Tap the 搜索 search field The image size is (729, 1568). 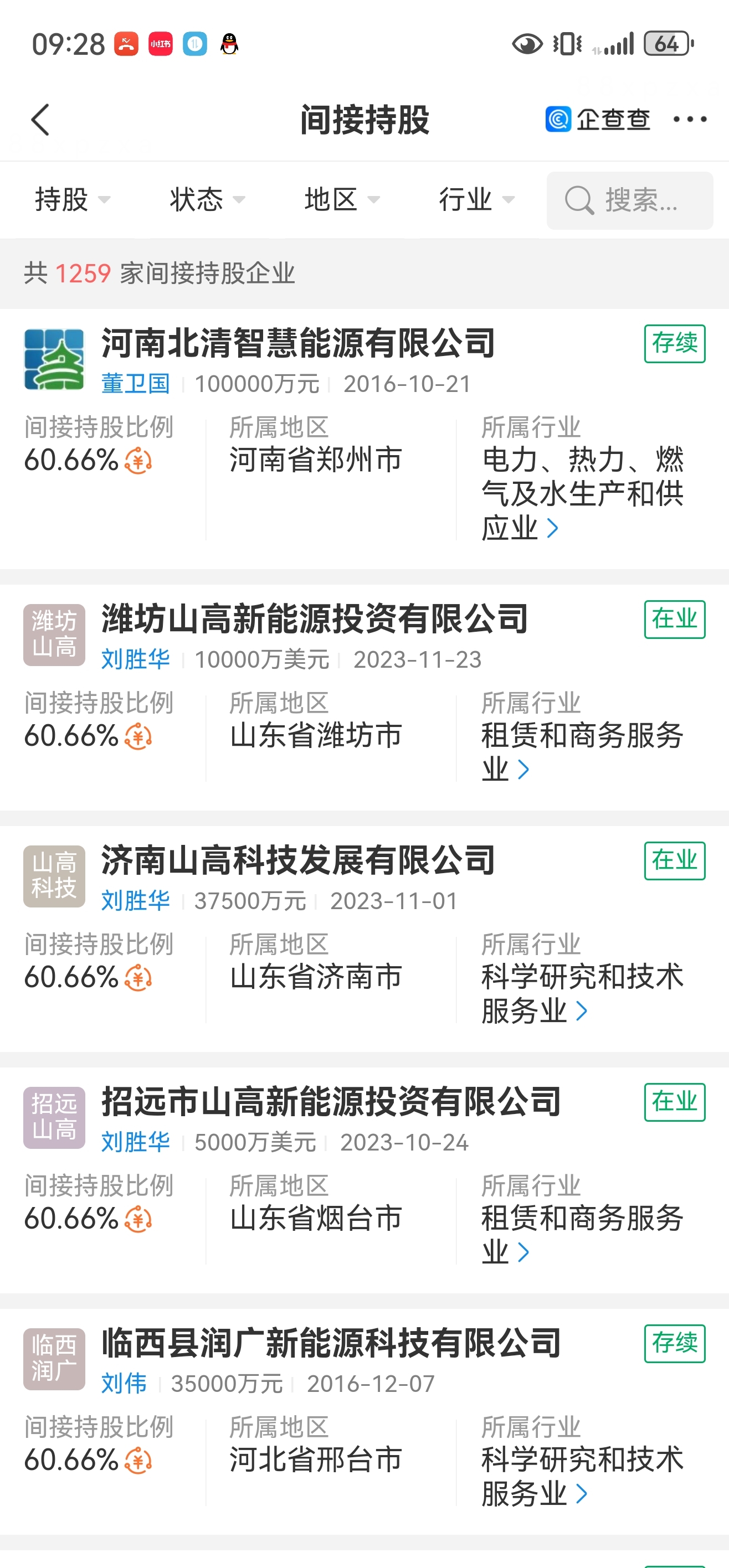click(x=630, y=200)
